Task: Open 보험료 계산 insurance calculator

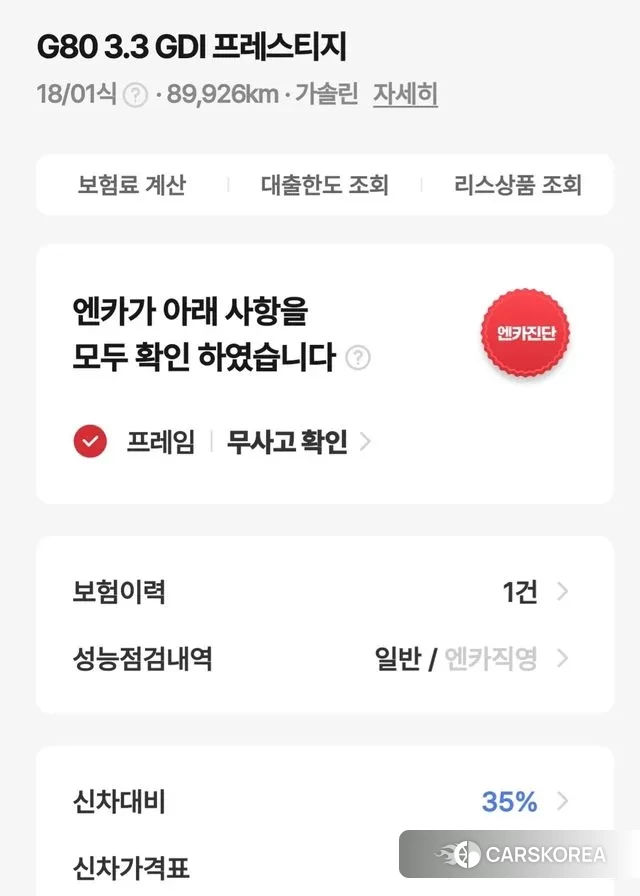Action: (x=131, y=185)
